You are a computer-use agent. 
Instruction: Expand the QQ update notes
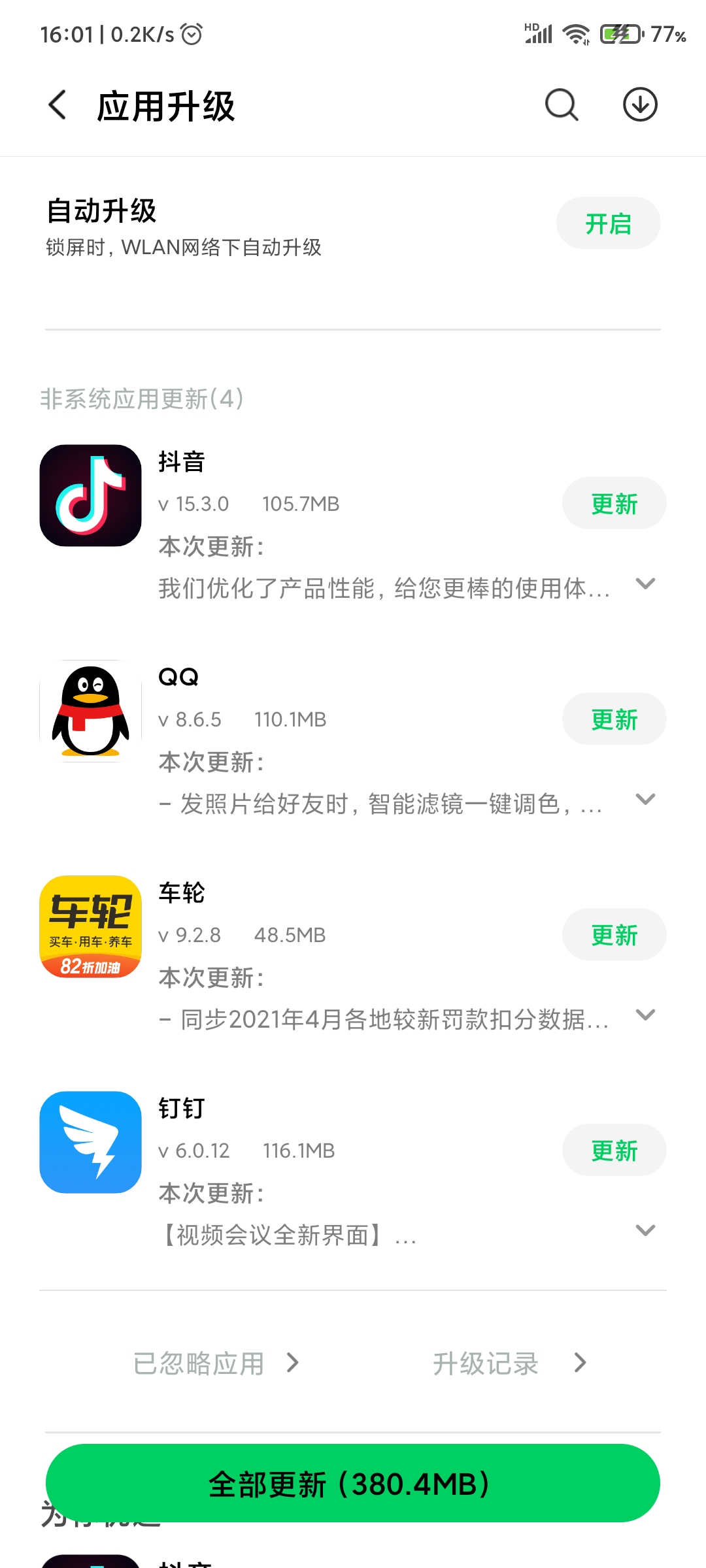click(645, 800)
